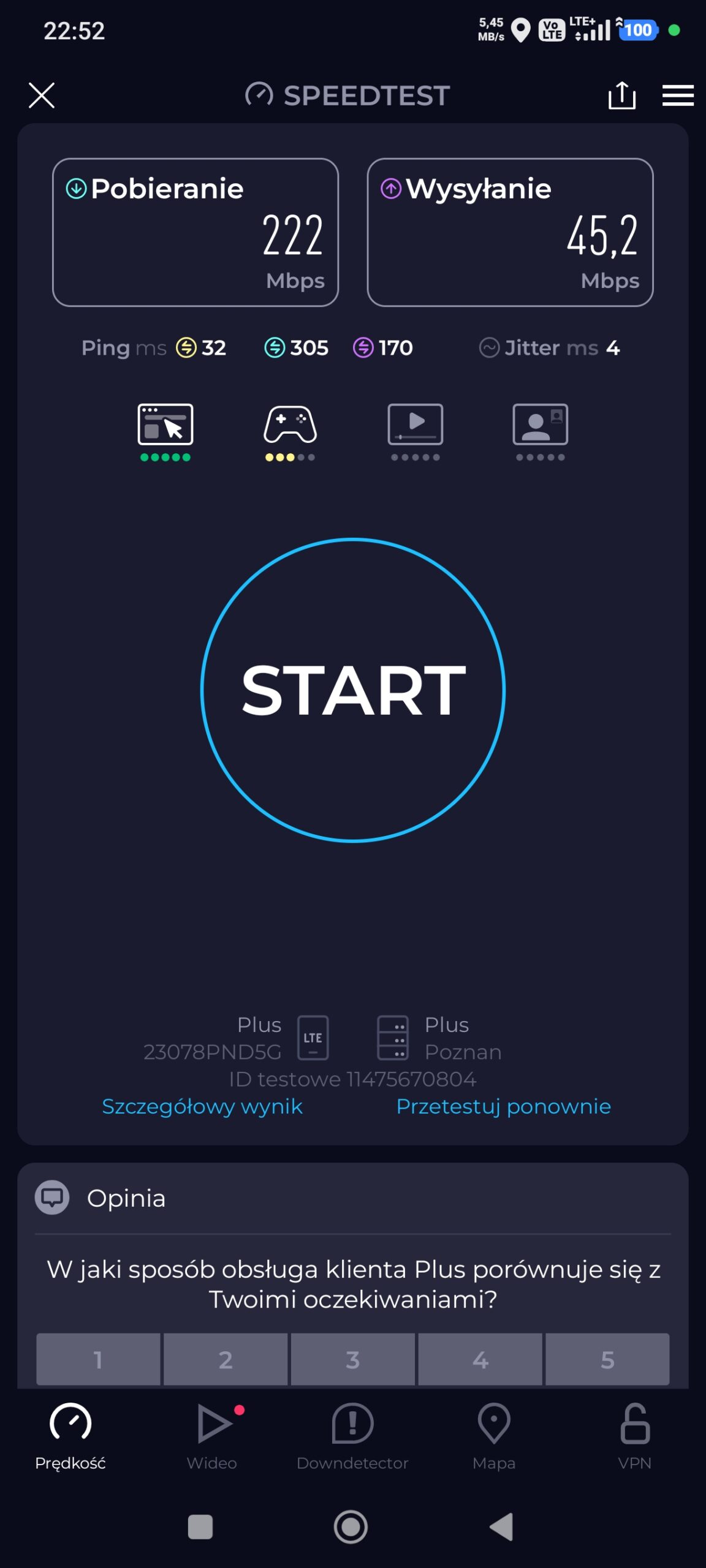Switch to the Mapa tab
The image size is (706, 1568).
[494, 1436]
